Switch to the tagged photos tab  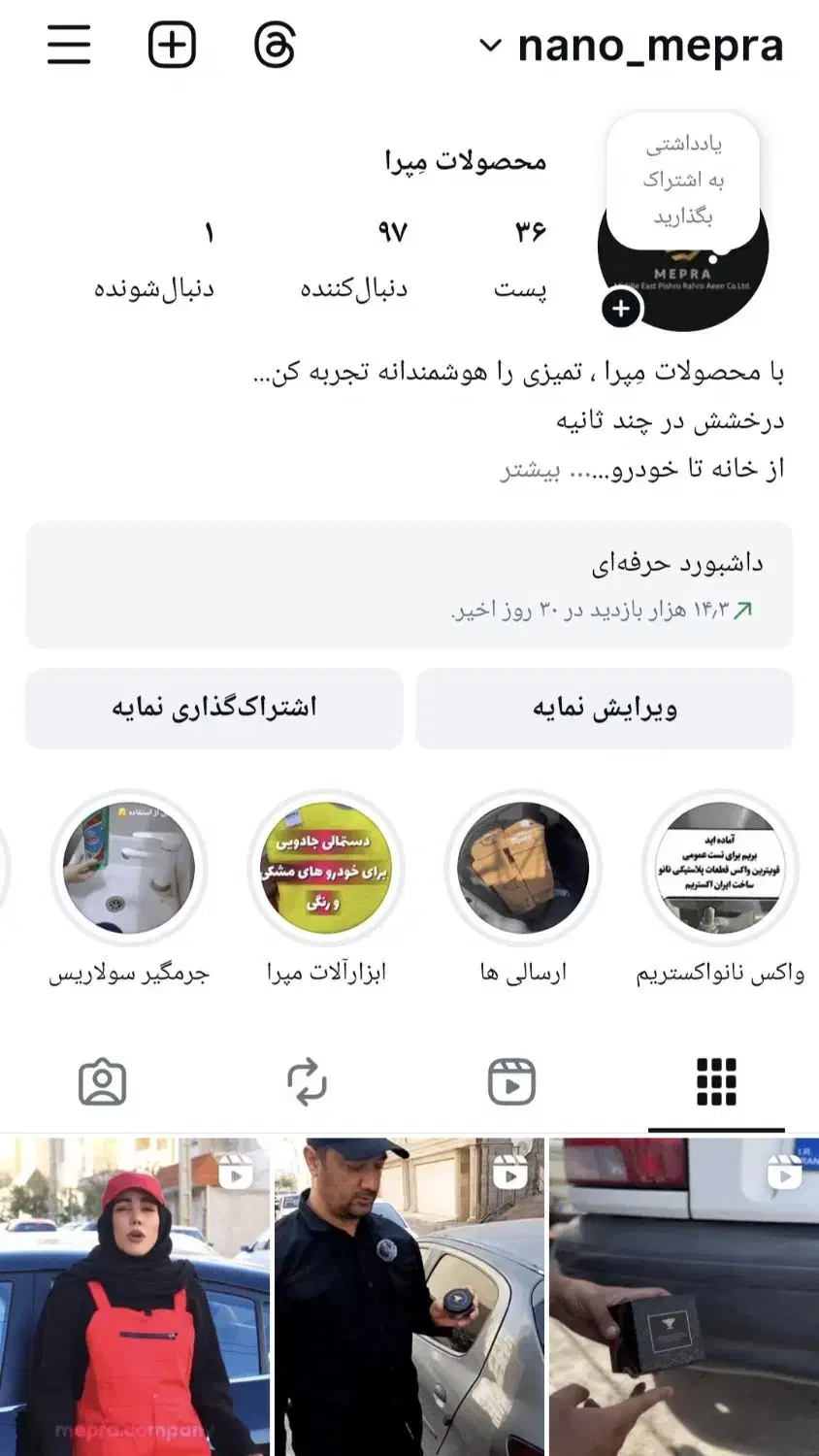click(x=102, y=1082)
